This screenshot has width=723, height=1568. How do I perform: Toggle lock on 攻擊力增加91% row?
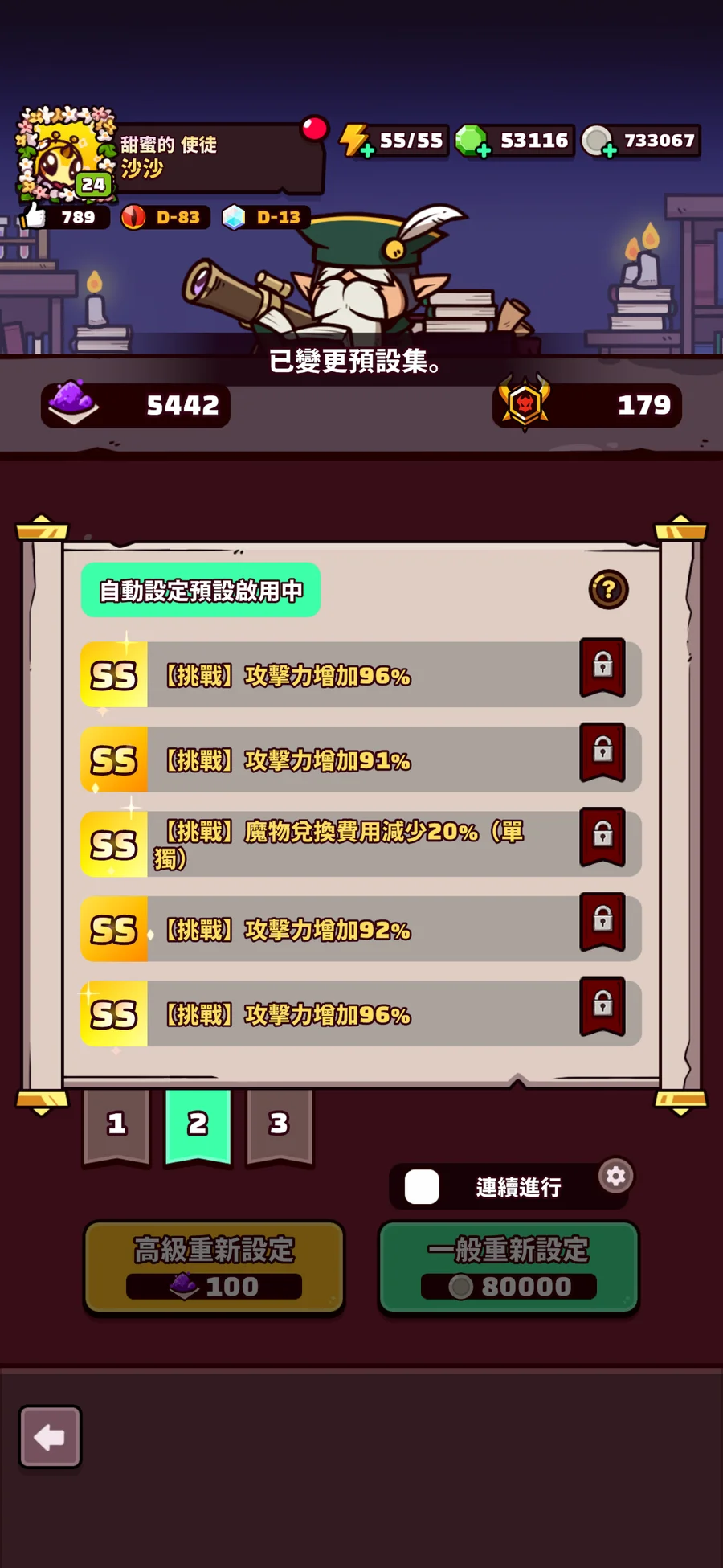[602, 751]
